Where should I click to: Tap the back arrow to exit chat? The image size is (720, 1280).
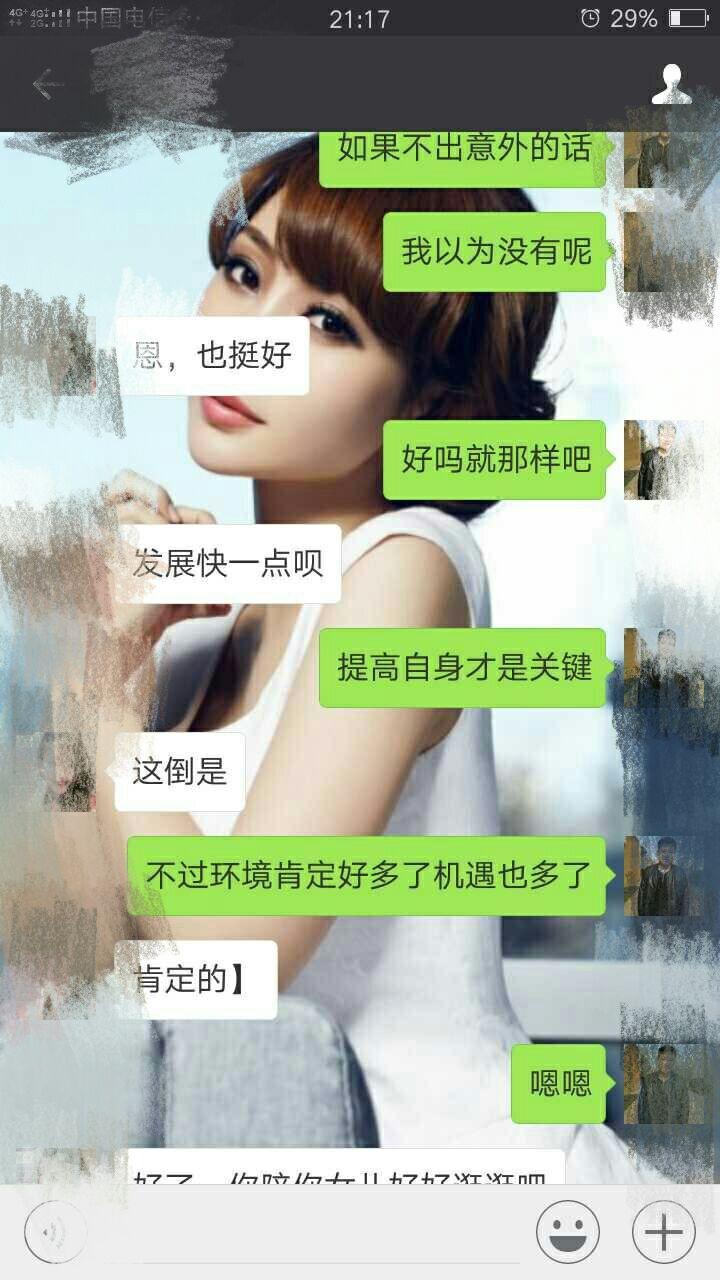pyautogui.click(x=42, y=84)
